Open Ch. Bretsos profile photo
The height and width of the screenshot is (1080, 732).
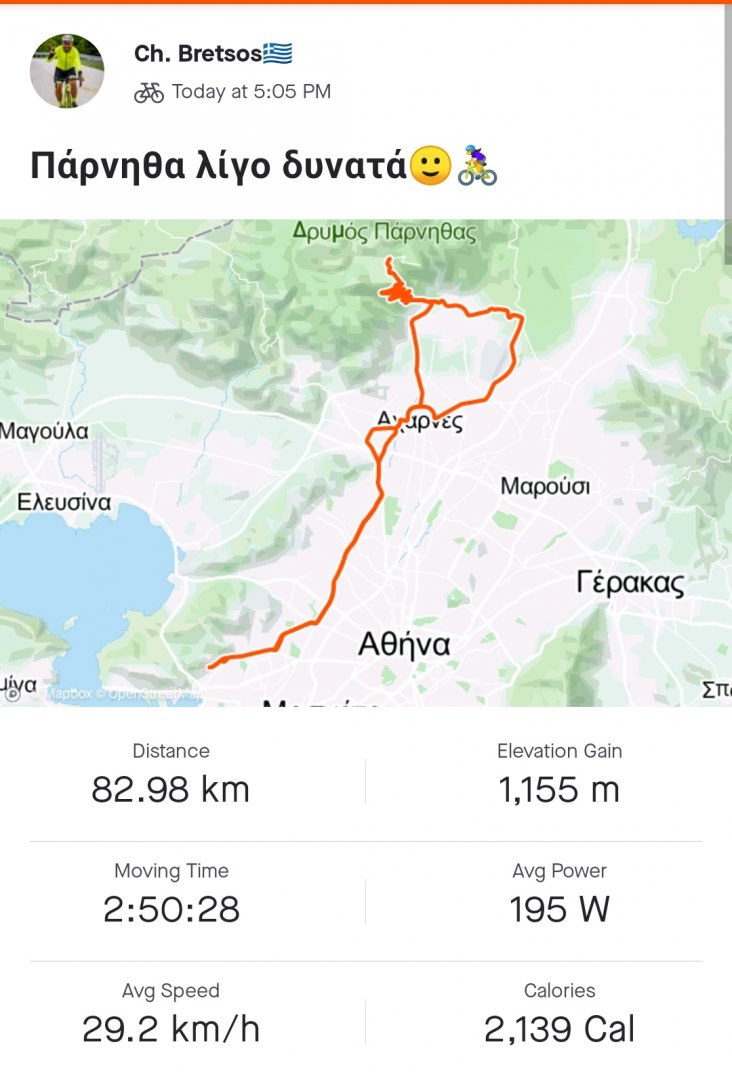point(67,71)
